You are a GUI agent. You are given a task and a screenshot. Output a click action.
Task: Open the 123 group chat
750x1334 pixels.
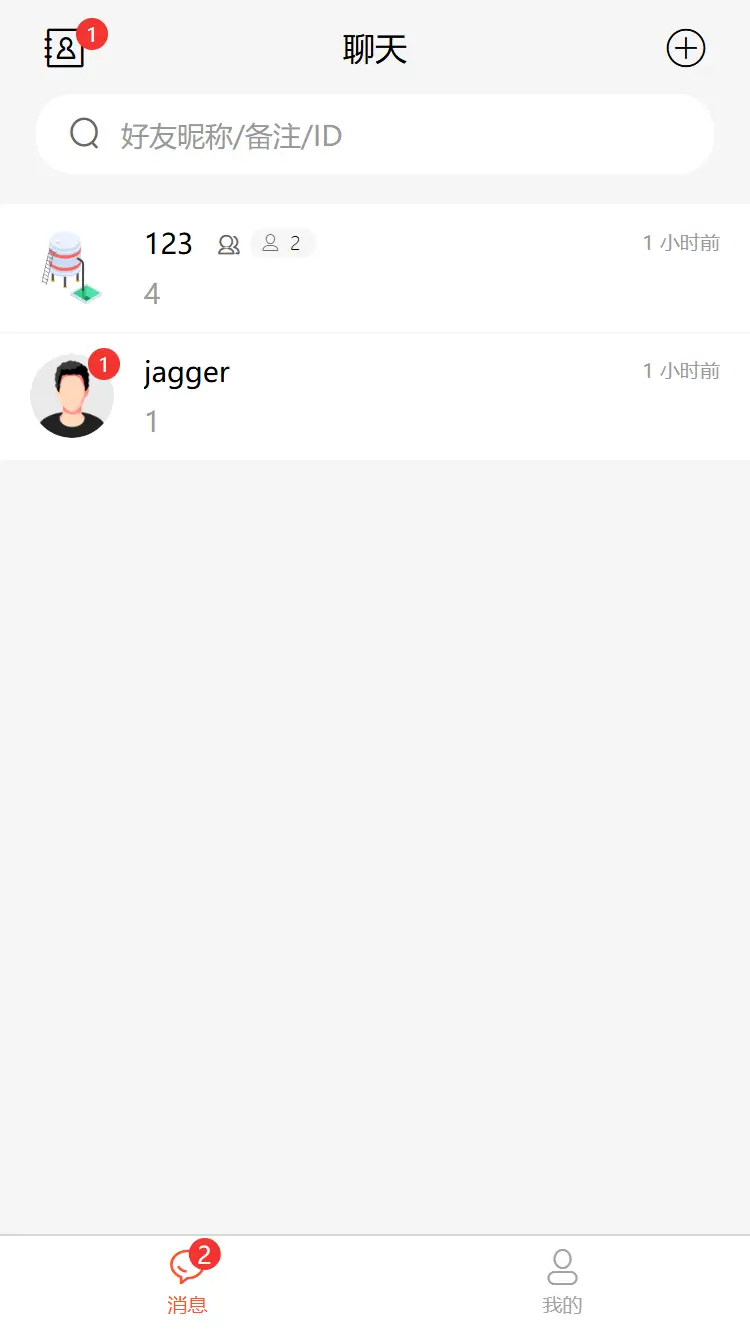coord(375,268)
